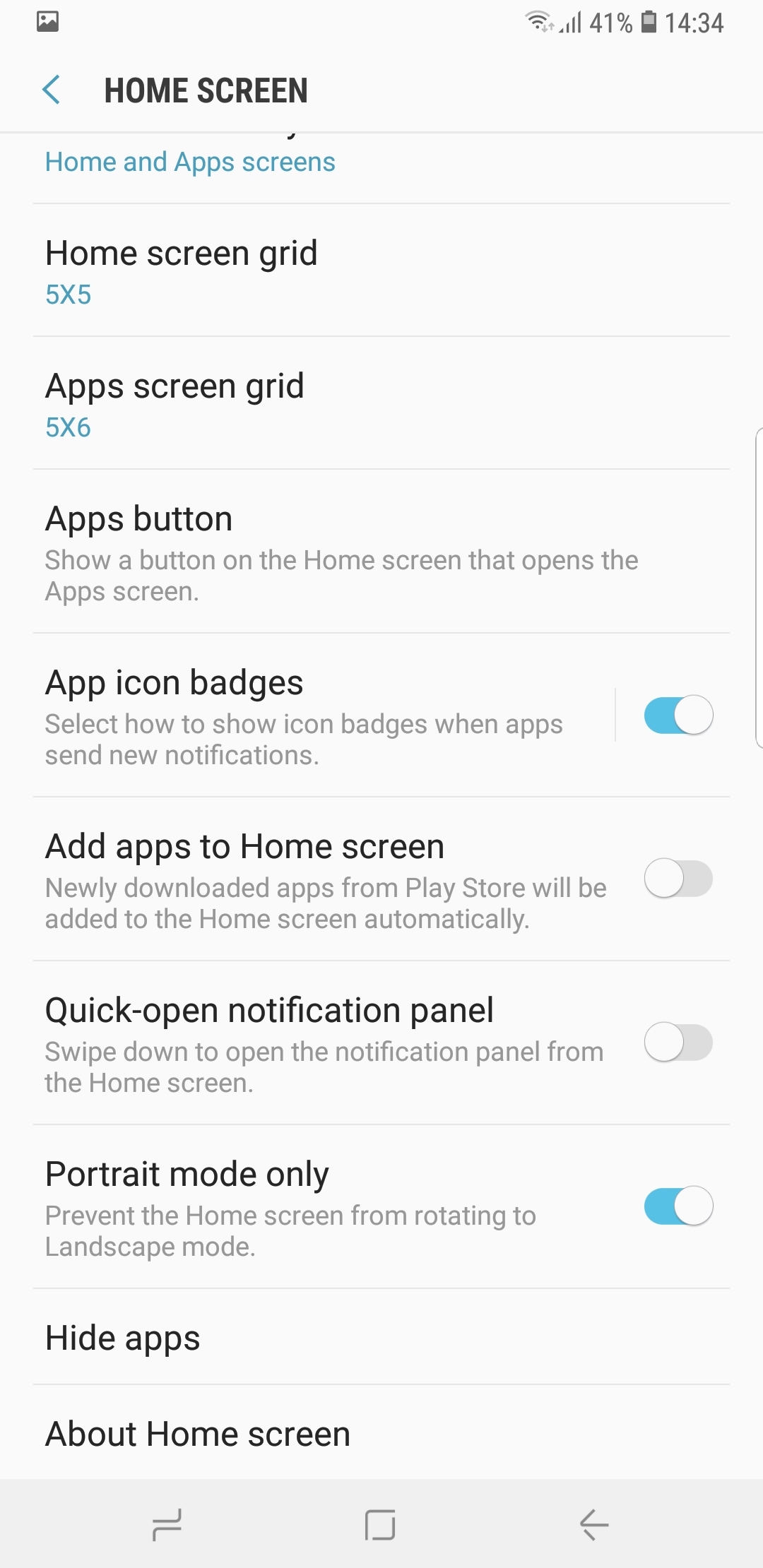Disable Portrait mode only
The image size is (763, 1568).
(x=678, y=1206)
